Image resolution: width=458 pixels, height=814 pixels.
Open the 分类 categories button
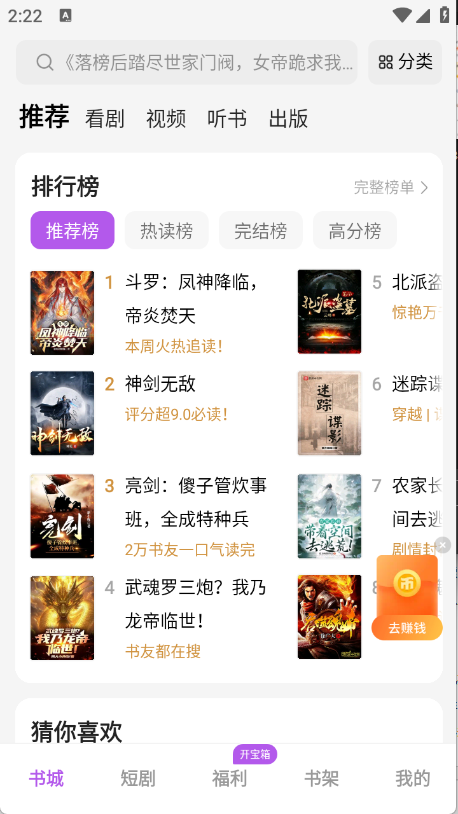click(405, 62)
